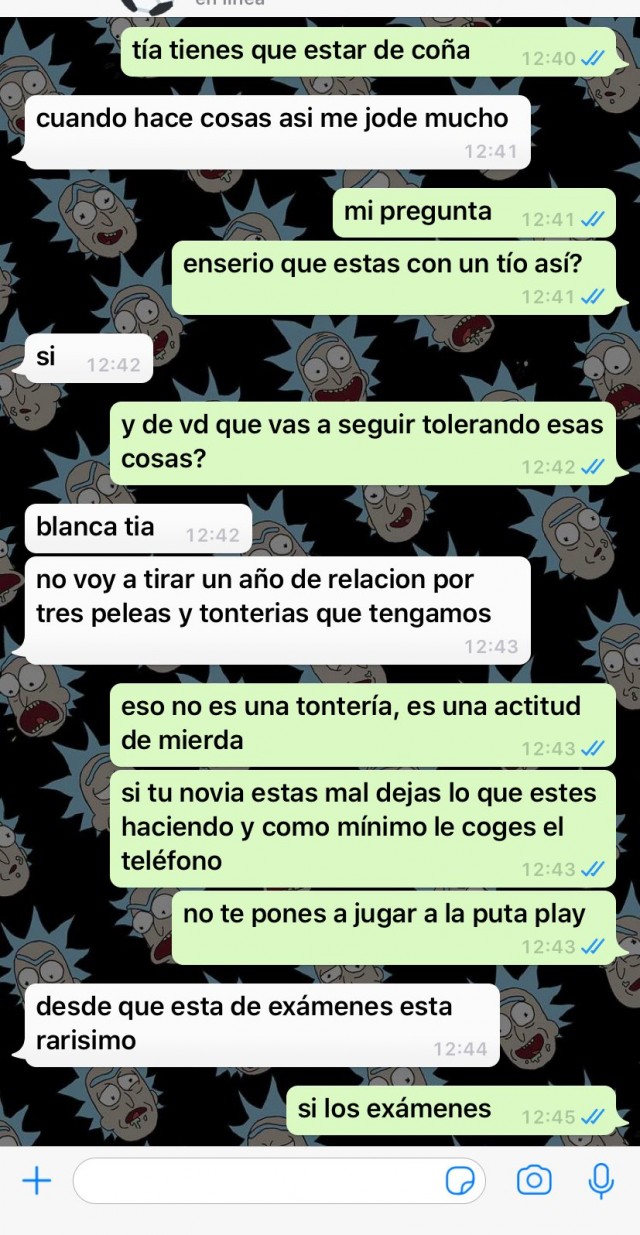
Task: Tap the microphone for a voice message
Action: coord(600,1181)
